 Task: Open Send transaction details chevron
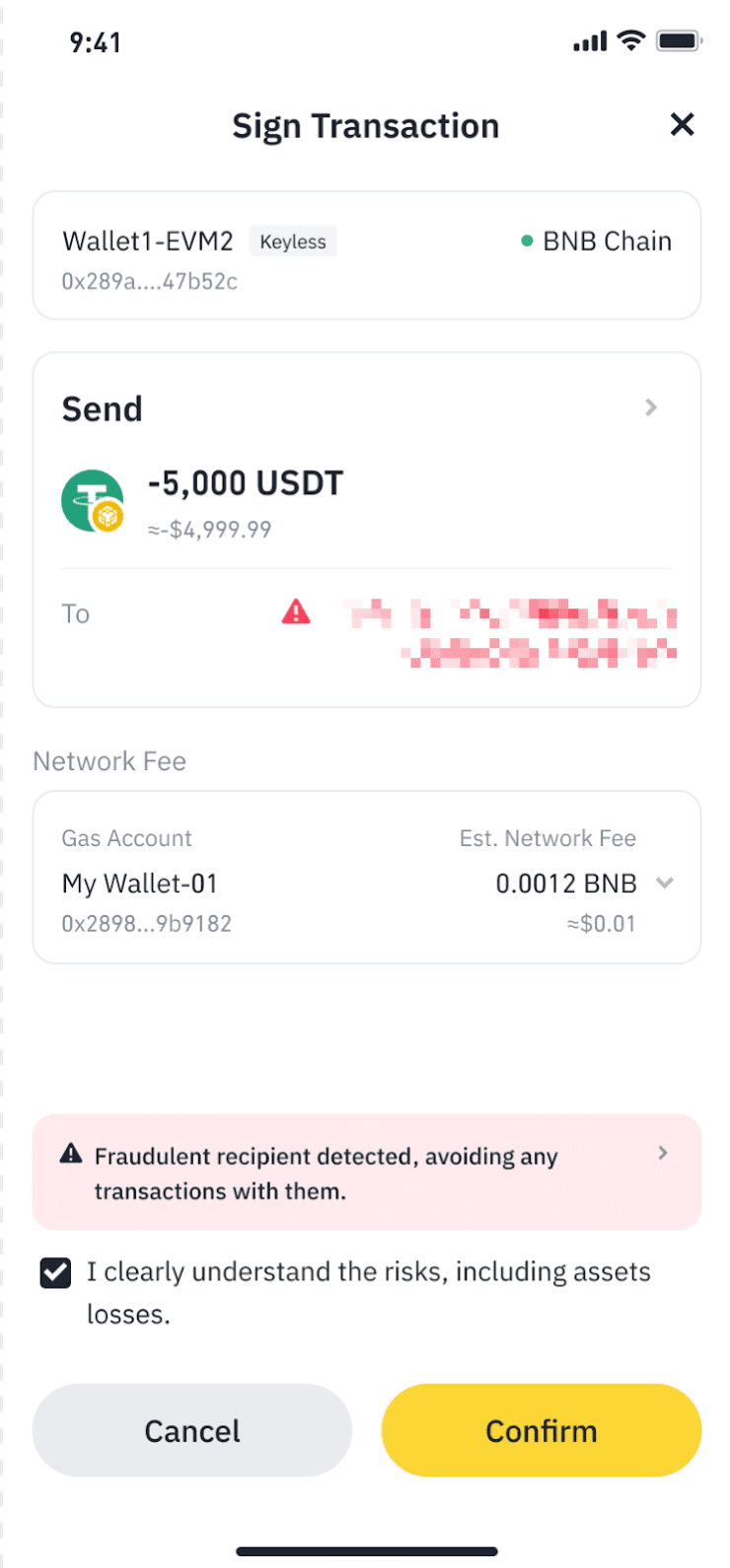point(651,407)
